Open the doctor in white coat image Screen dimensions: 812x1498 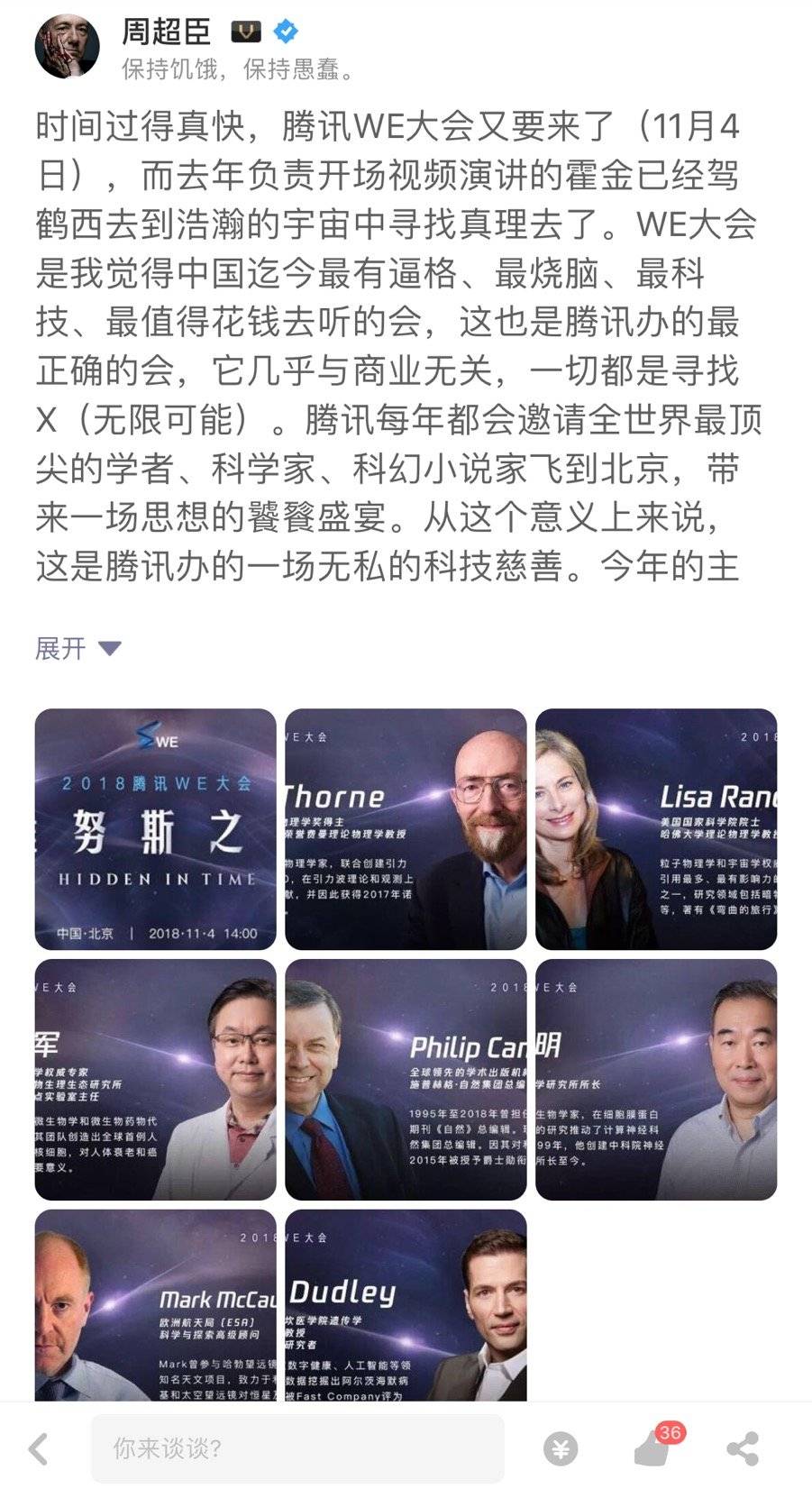point(155,1079)
